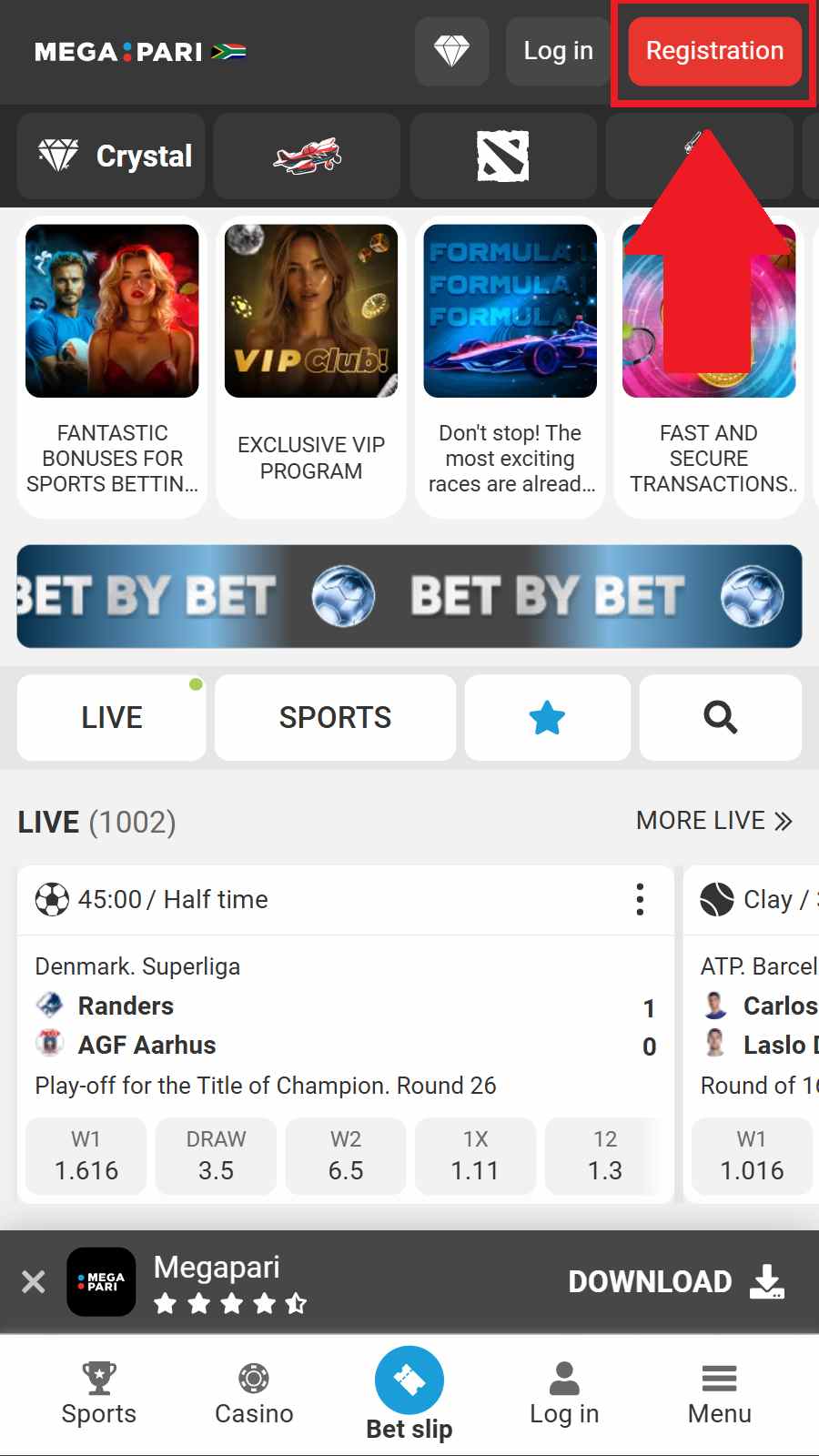This screenshot has width=819, height=1456.
Task: Open the MORE LIVE link
Action: tap(714, 821)
